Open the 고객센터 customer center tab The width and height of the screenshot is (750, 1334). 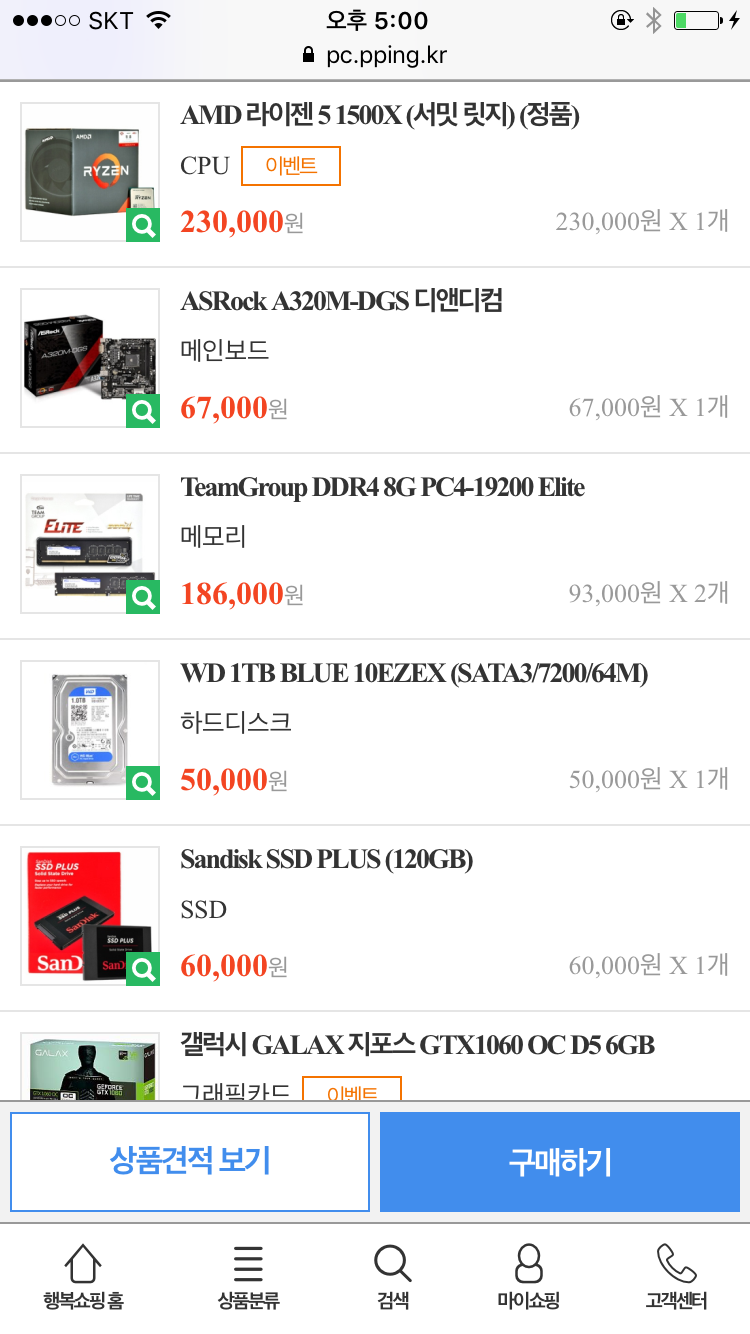(x=676, y=1277)
